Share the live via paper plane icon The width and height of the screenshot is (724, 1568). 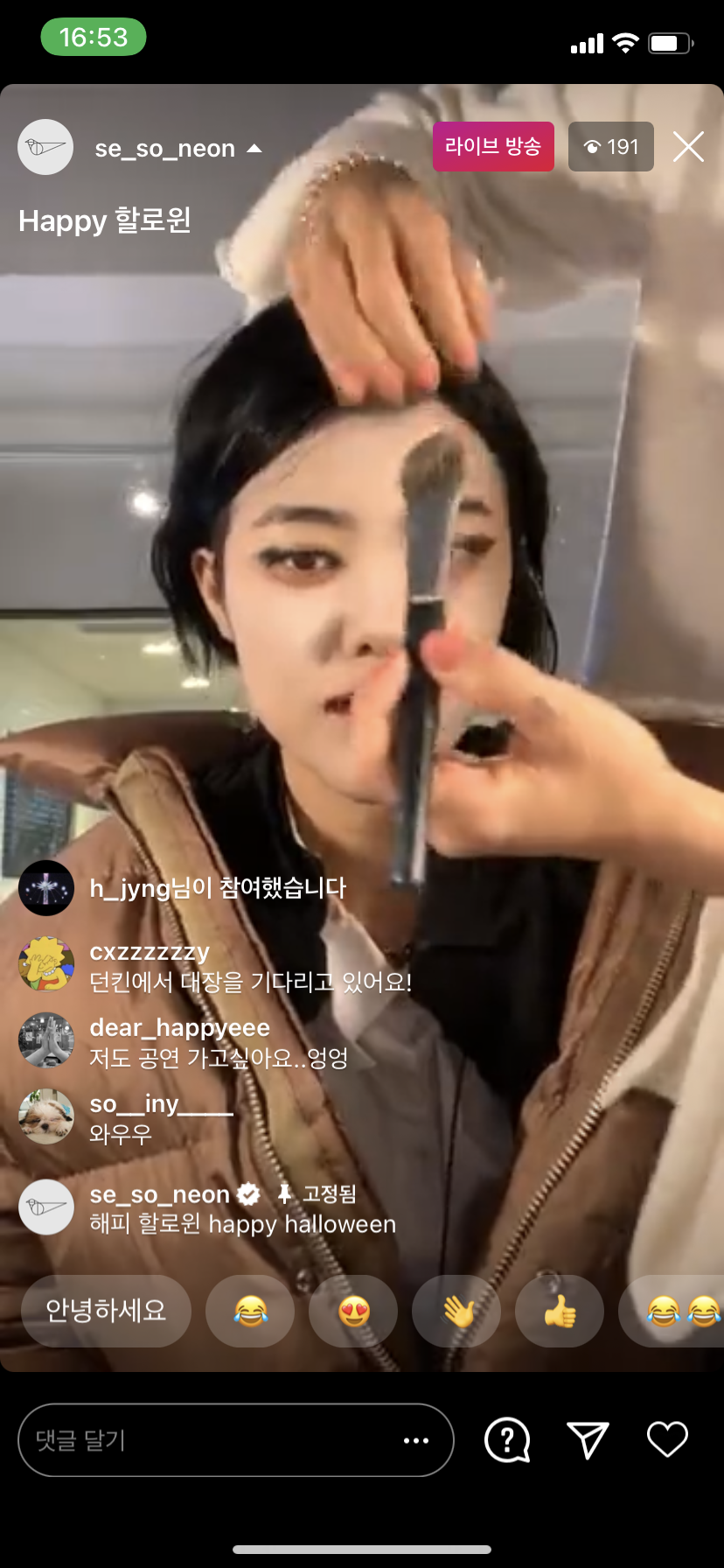(x=588, y=1440)
